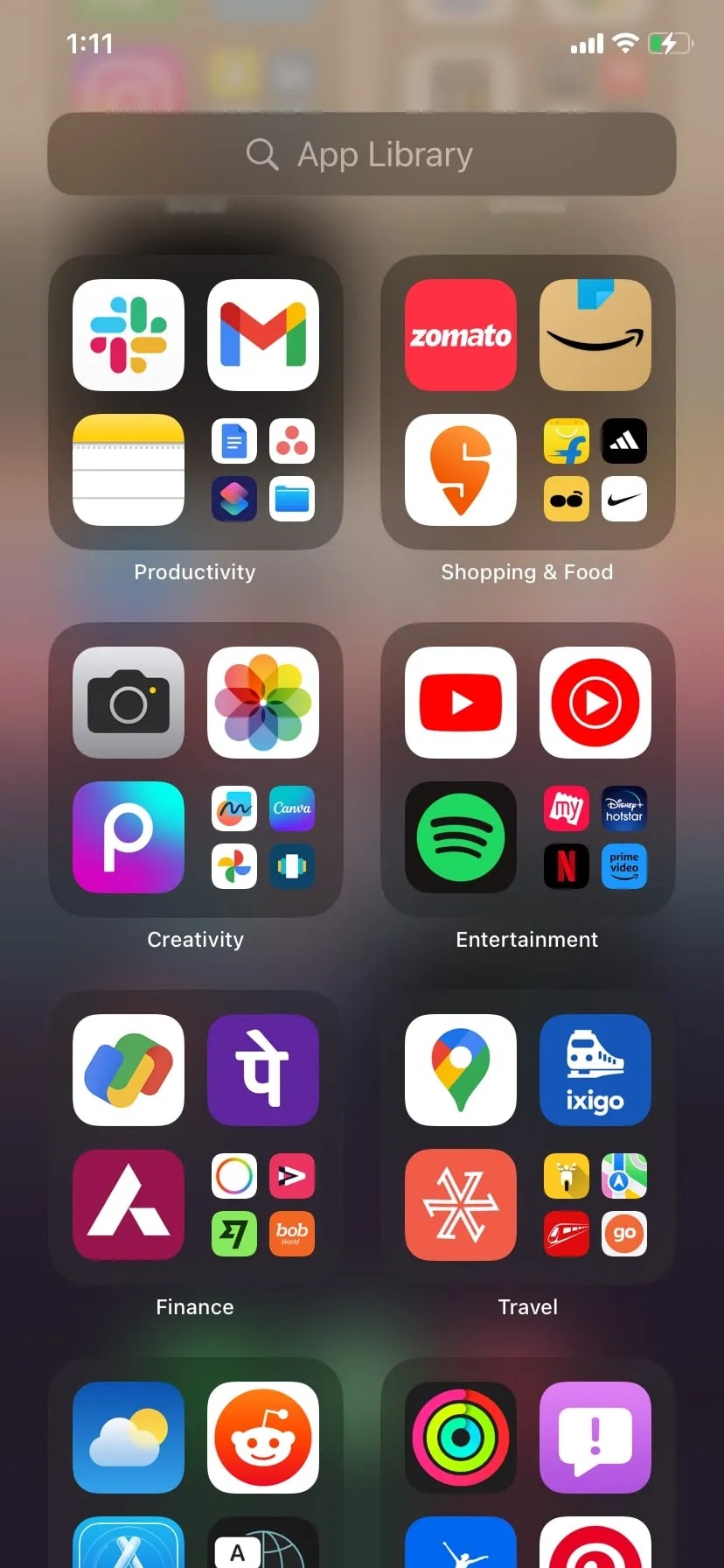Open the Zomato food delivery app
This screenshot has height=1568, width=724.
(x=460, y=335)
